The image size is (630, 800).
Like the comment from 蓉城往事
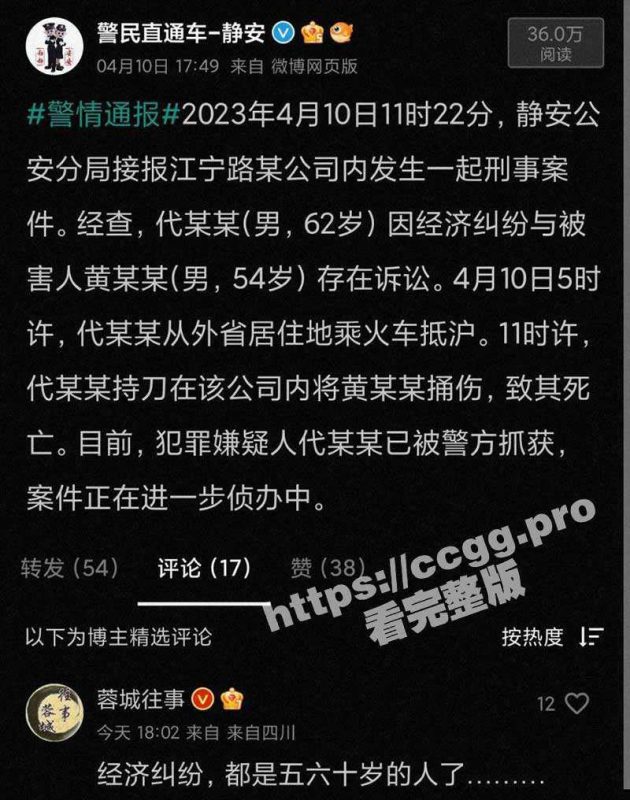coord(576,704)
